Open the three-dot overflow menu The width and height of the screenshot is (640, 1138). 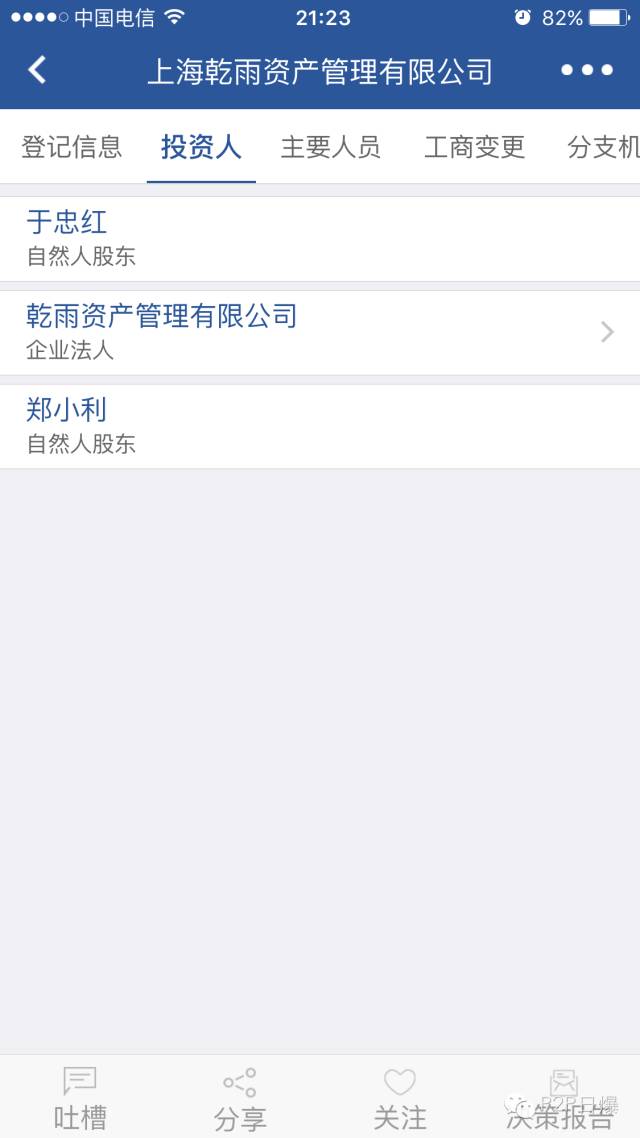(x=586, y=71)
